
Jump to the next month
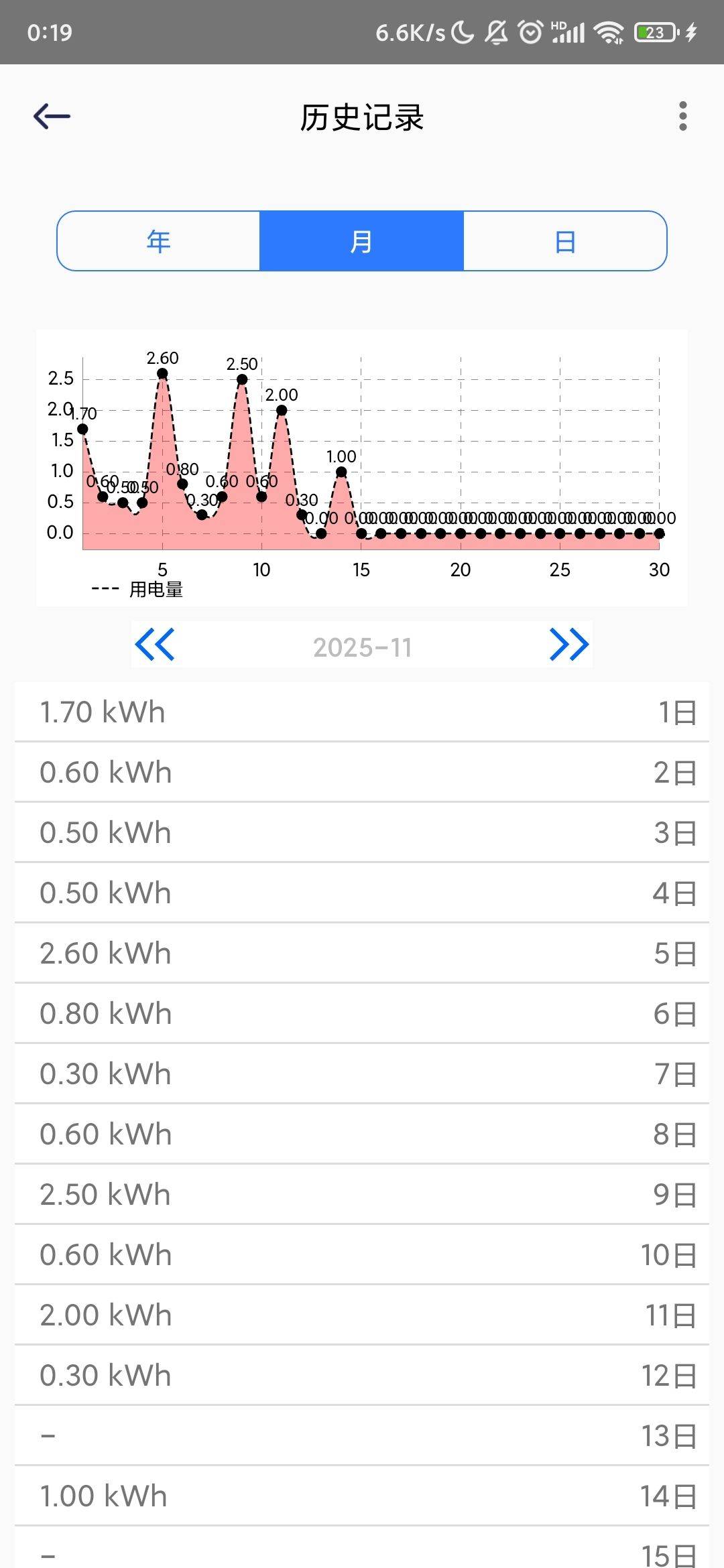click(x=568, y=645)
